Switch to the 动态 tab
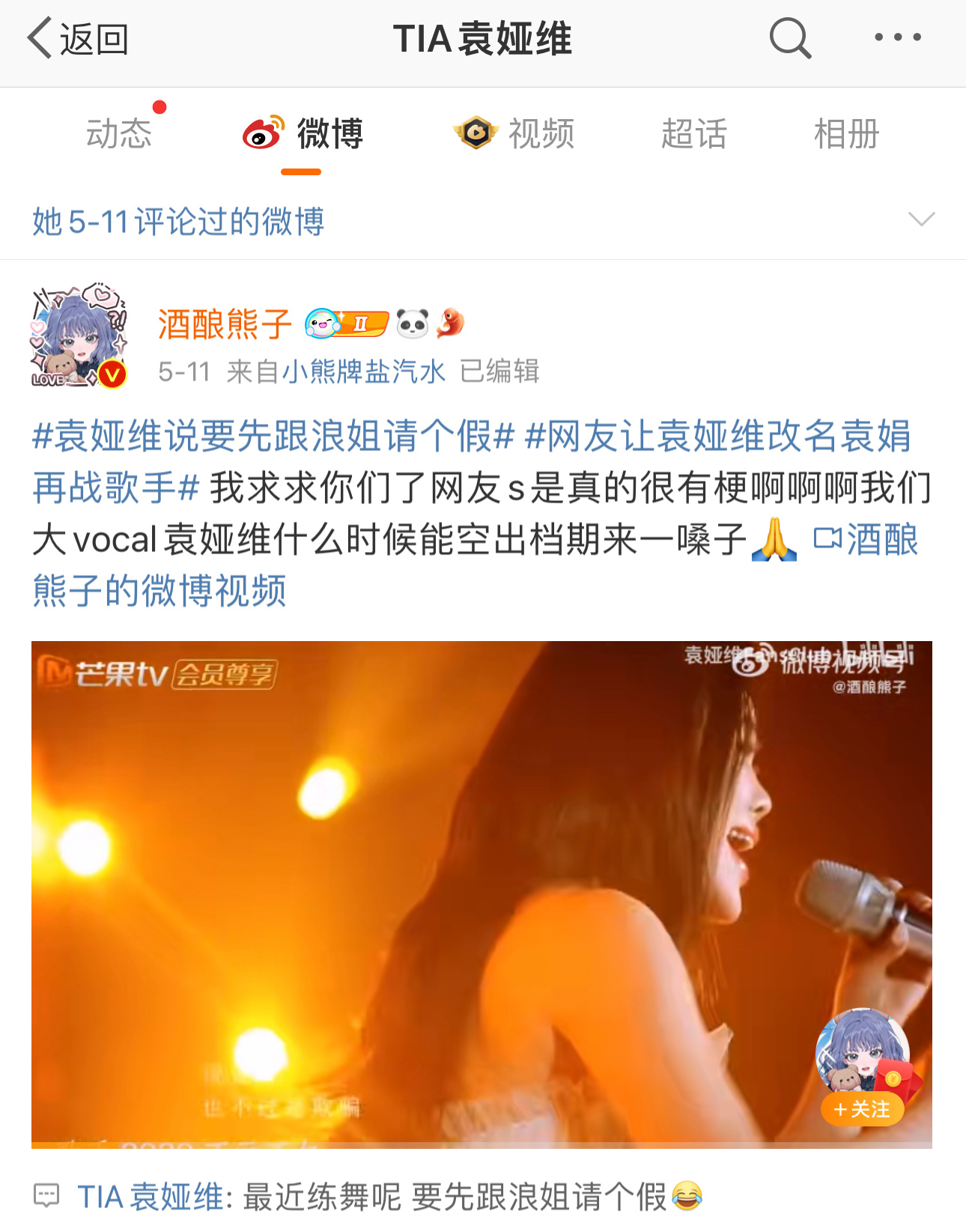The width and height of the screenshot is (966, 1232). click(x=119, y=135)
